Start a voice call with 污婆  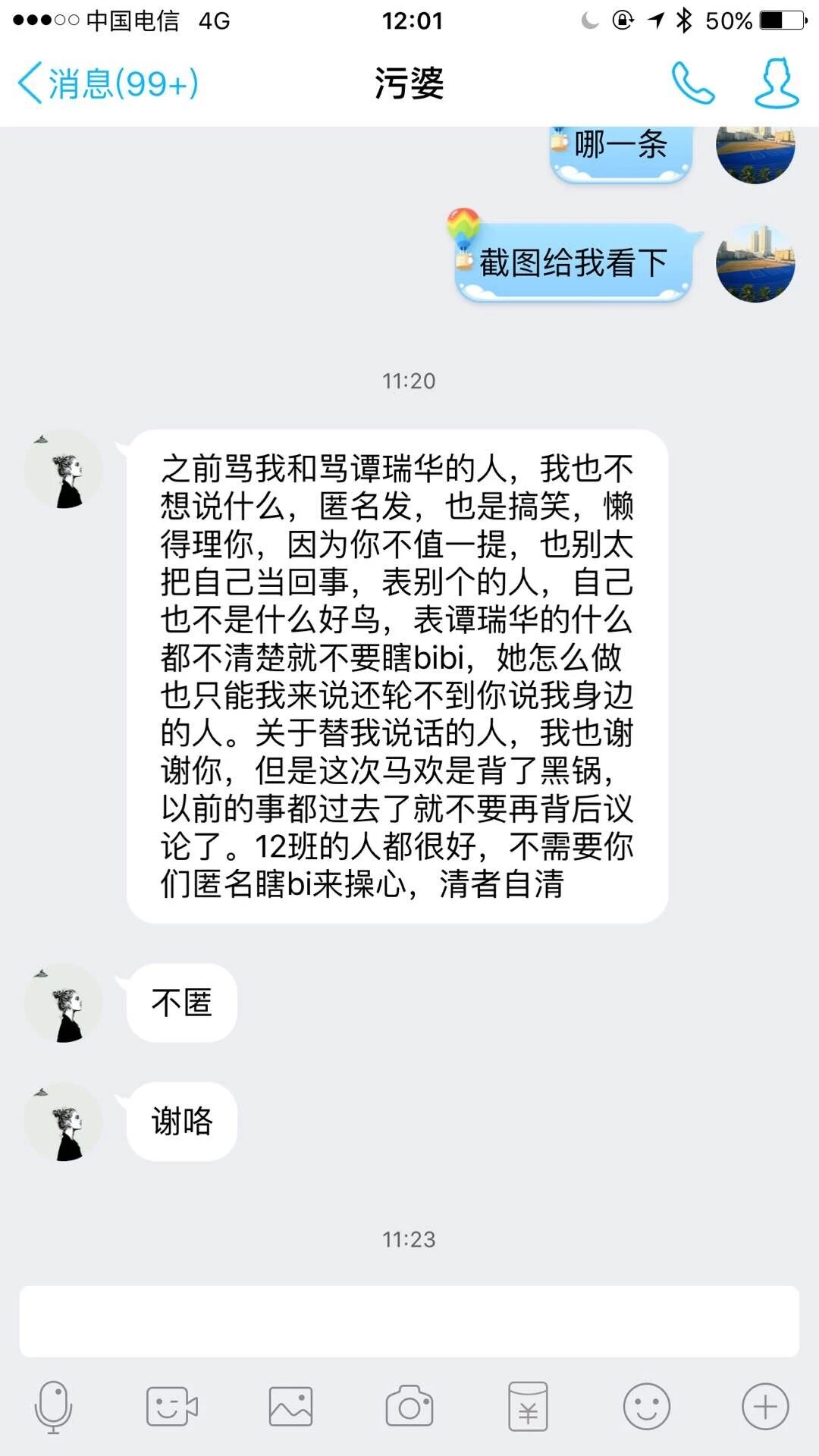click(692, 83)
